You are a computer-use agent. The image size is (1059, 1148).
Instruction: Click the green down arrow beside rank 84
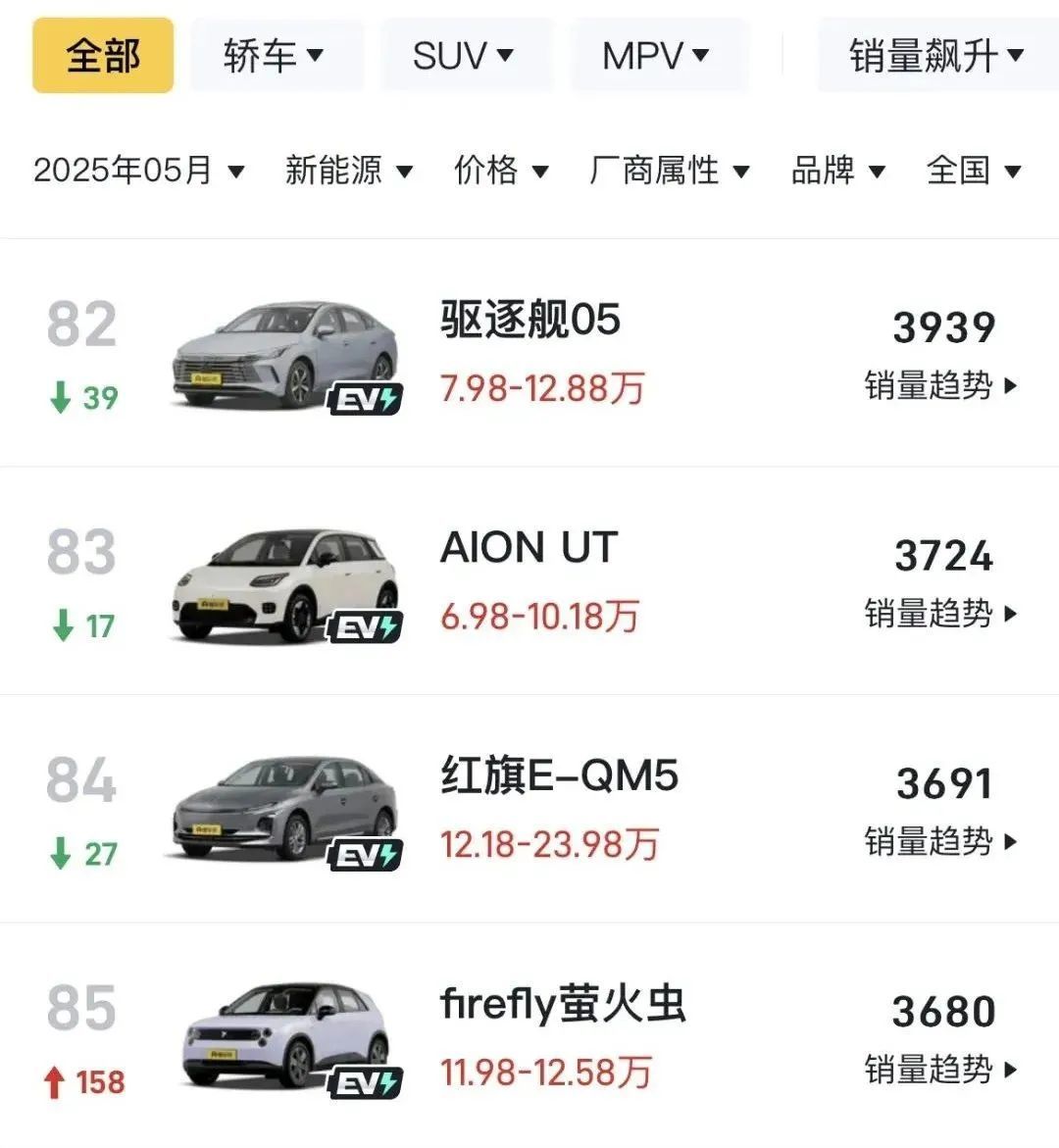point(58,852)
